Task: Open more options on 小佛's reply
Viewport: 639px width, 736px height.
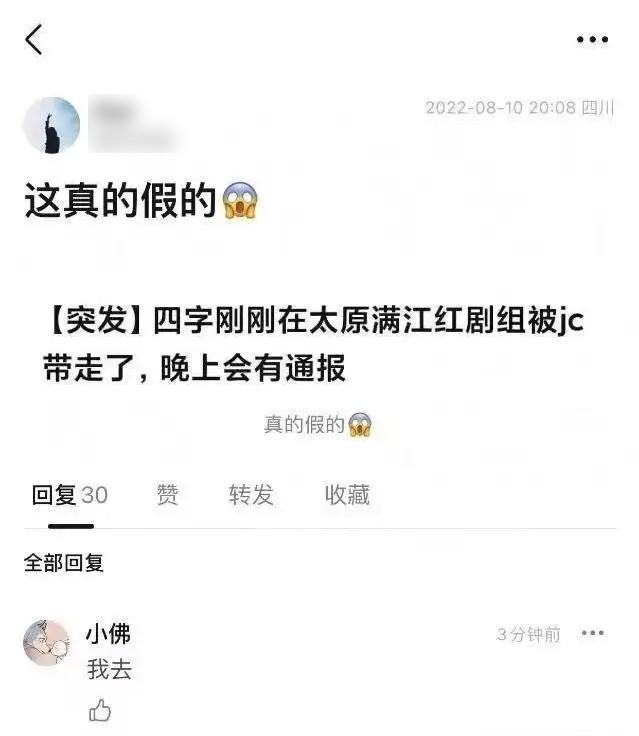Action: point(592,634)
